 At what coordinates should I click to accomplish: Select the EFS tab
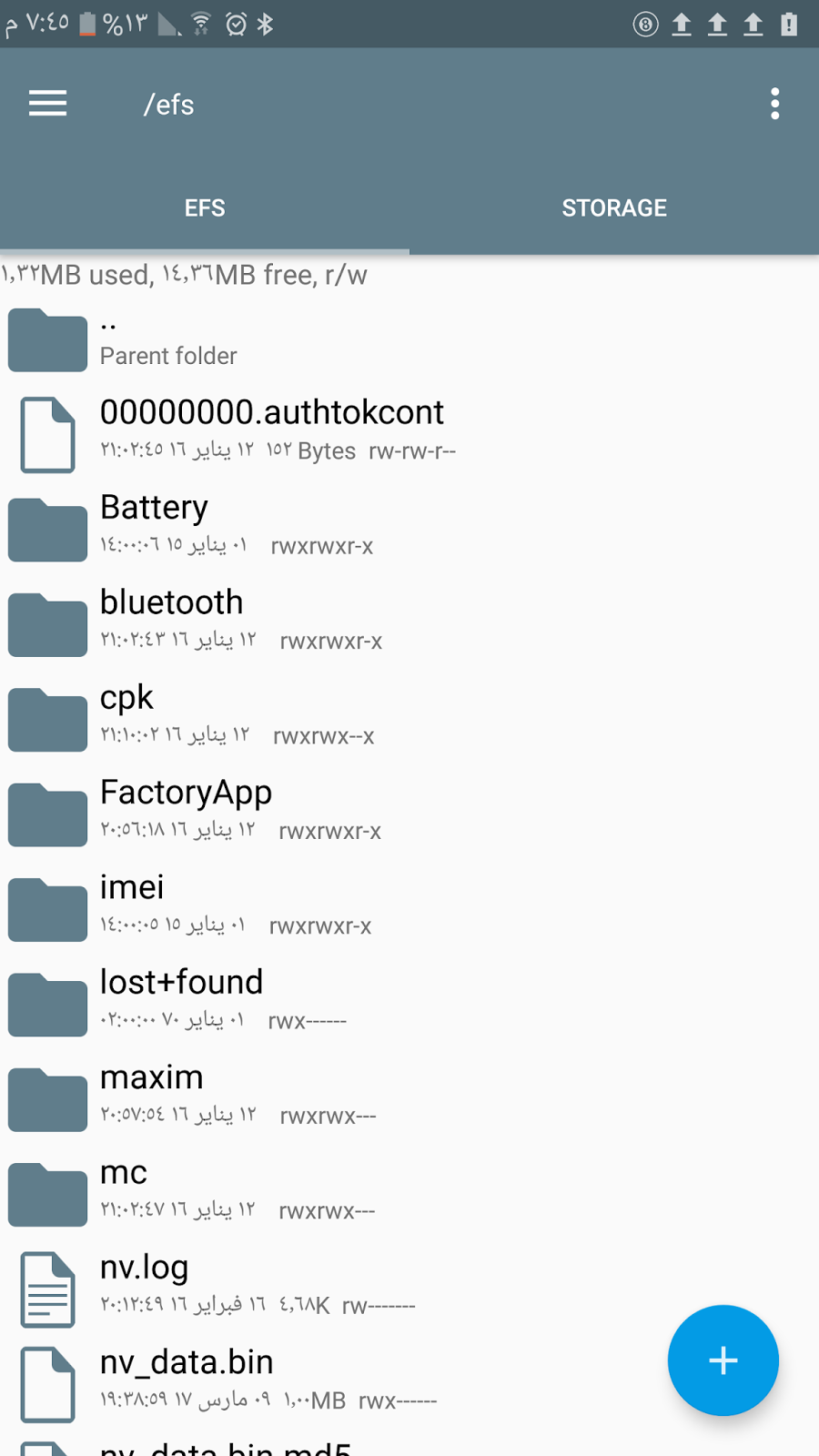(205, 207)
